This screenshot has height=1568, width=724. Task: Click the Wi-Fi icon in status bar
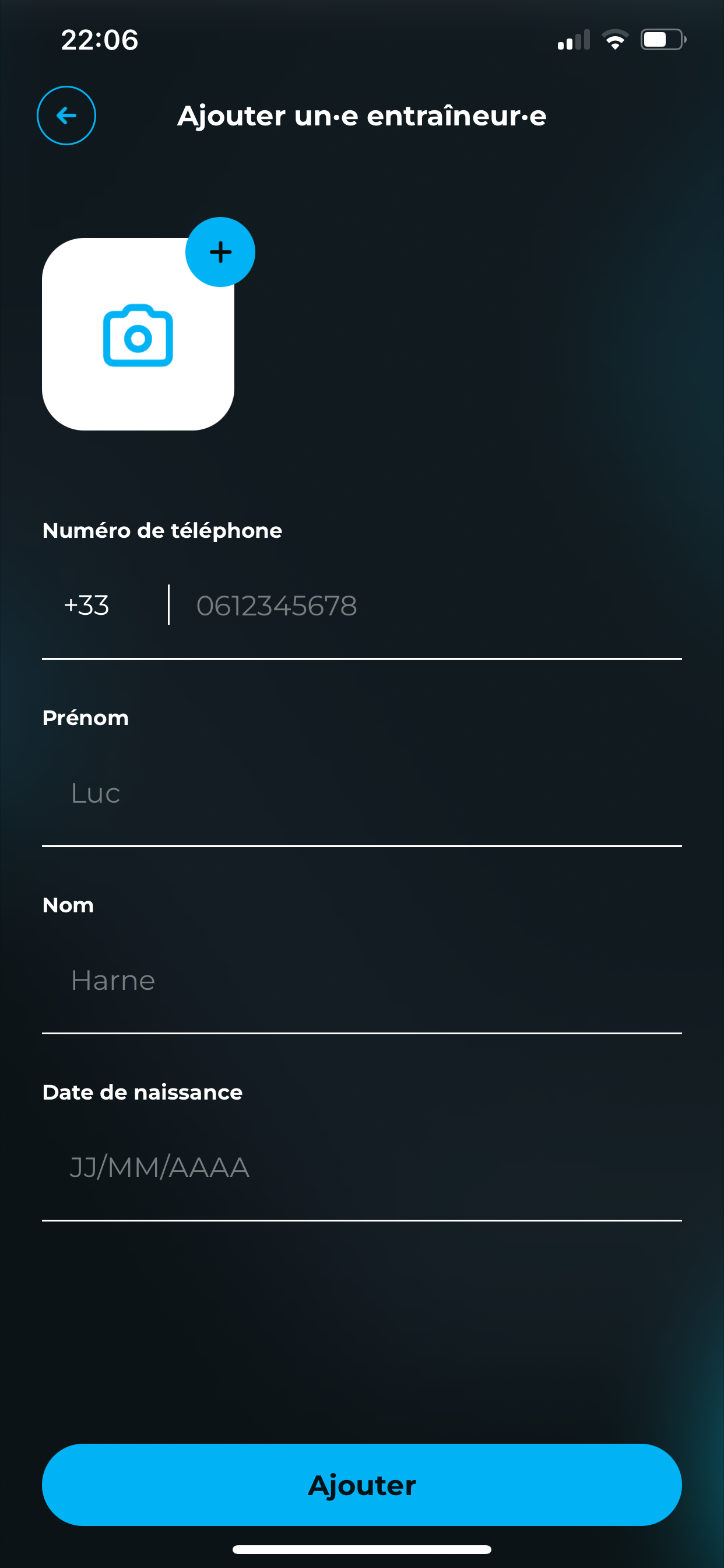click(x=616, y=39)
